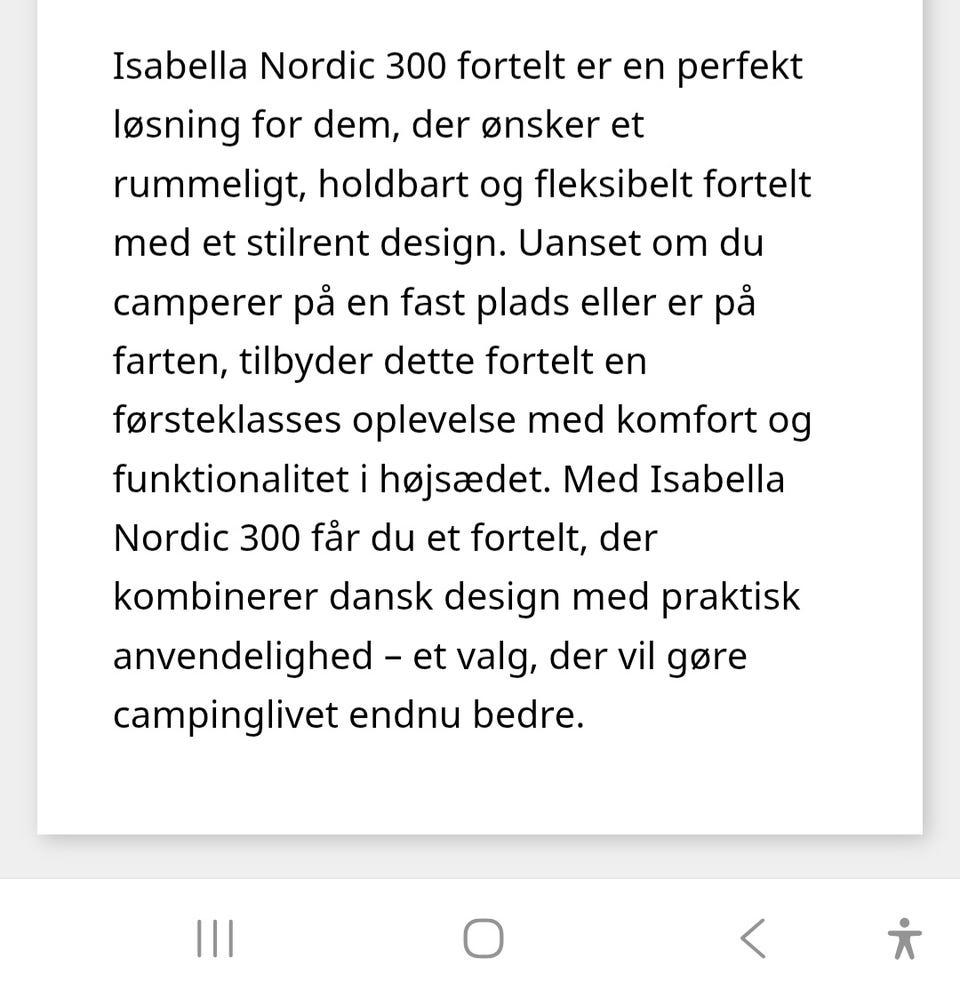The height and width of the screenshot is (998, 960).
Task: Tap the Home circle button
Action: tap(481, 938)
